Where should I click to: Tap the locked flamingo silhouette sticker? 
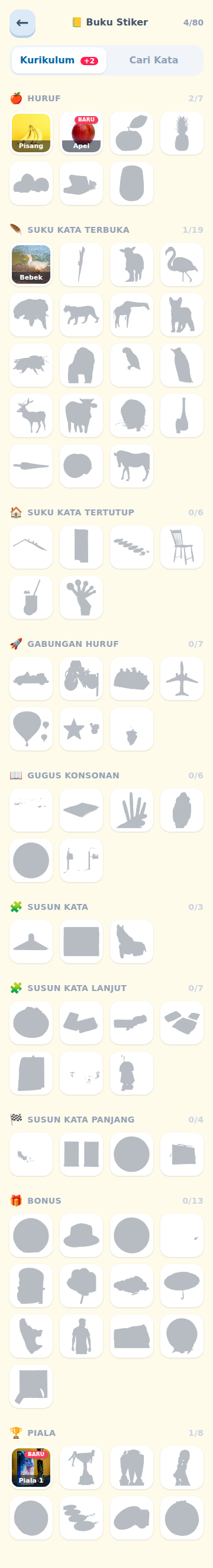coord(182,265)
